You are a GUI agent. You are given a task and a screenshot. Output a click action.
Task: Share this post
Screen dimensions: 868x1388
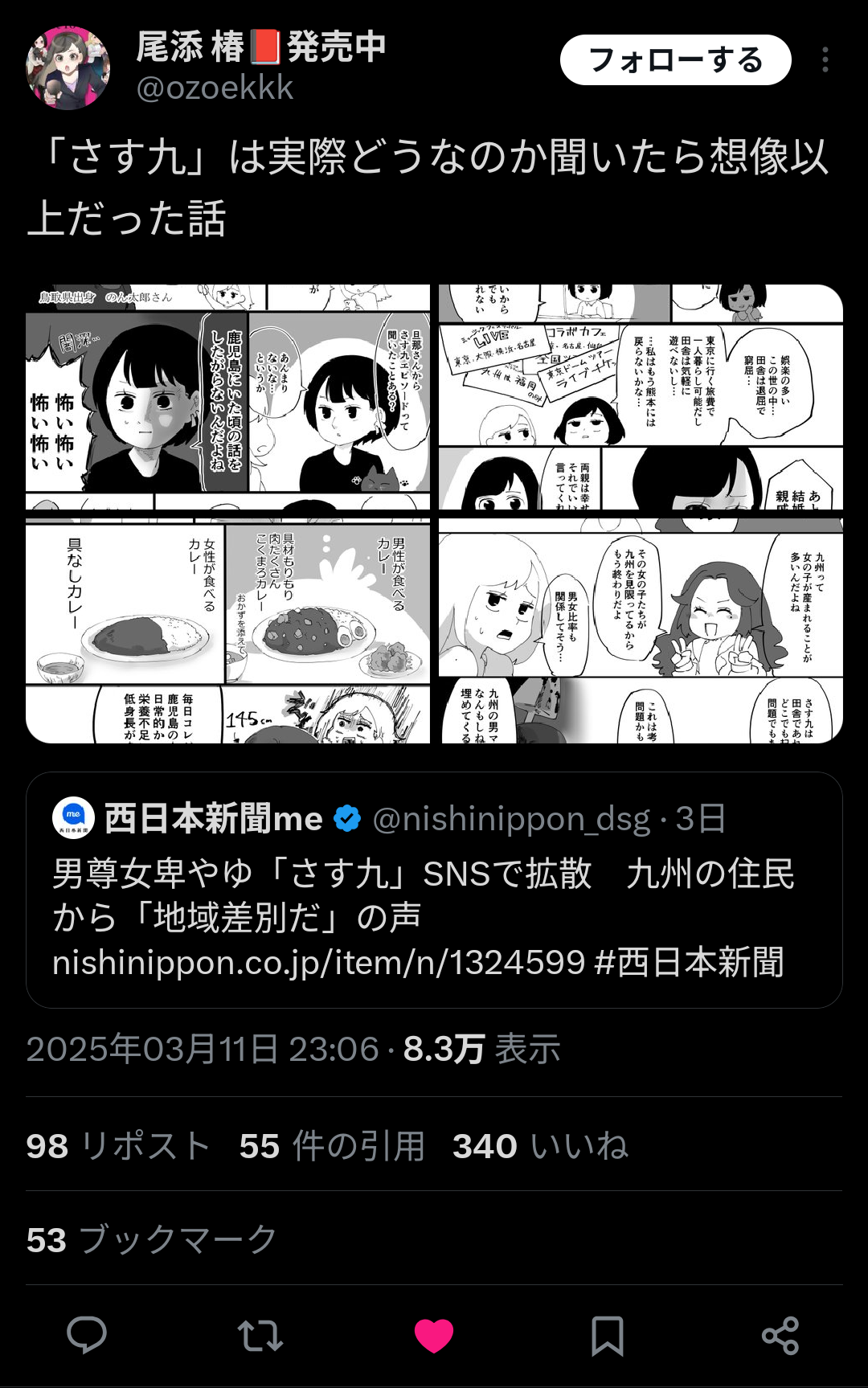pos(780,1335)
